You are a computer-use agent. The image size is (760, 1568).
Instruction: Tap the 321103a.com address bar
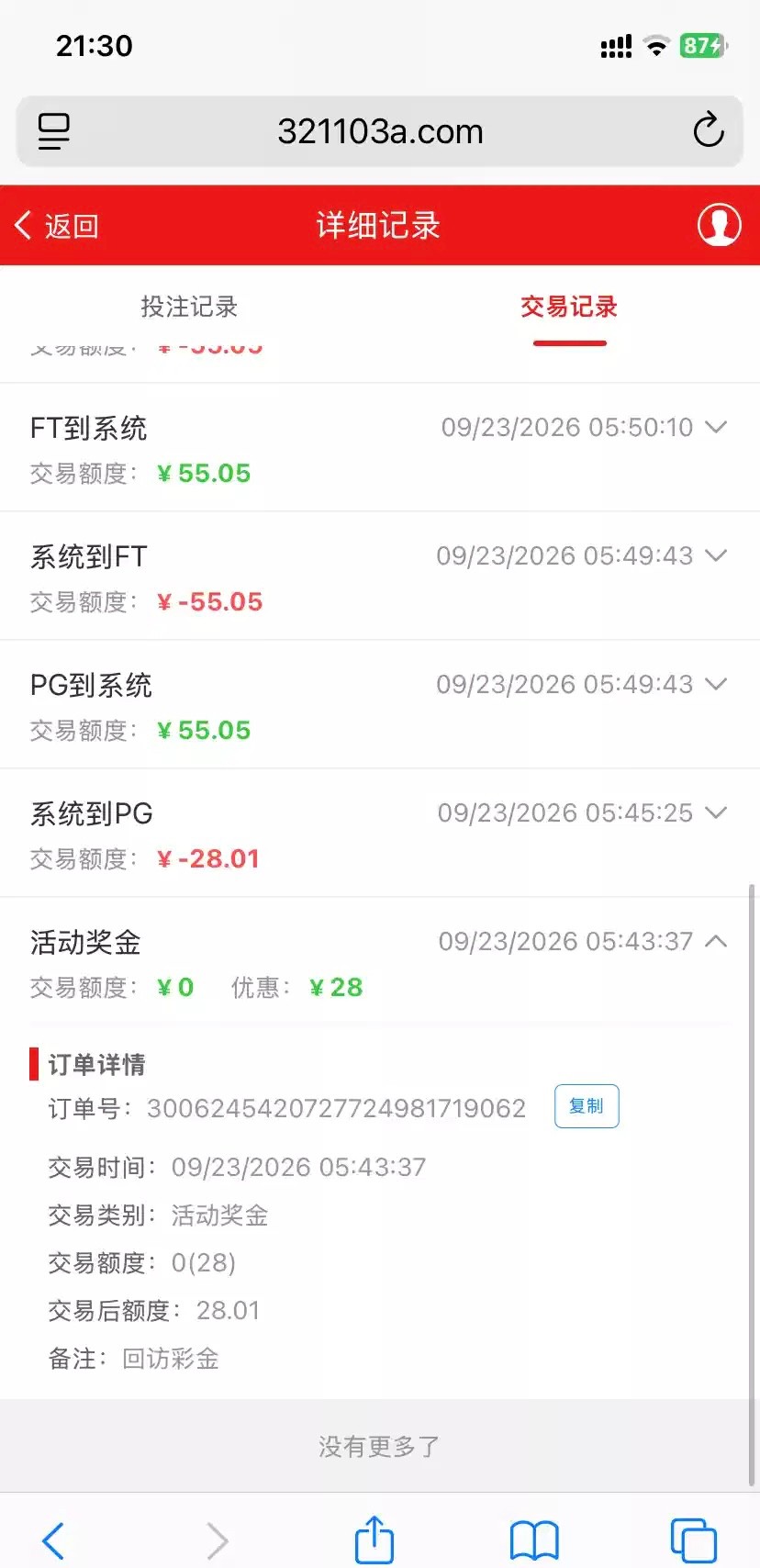click(x=380, y=131)
